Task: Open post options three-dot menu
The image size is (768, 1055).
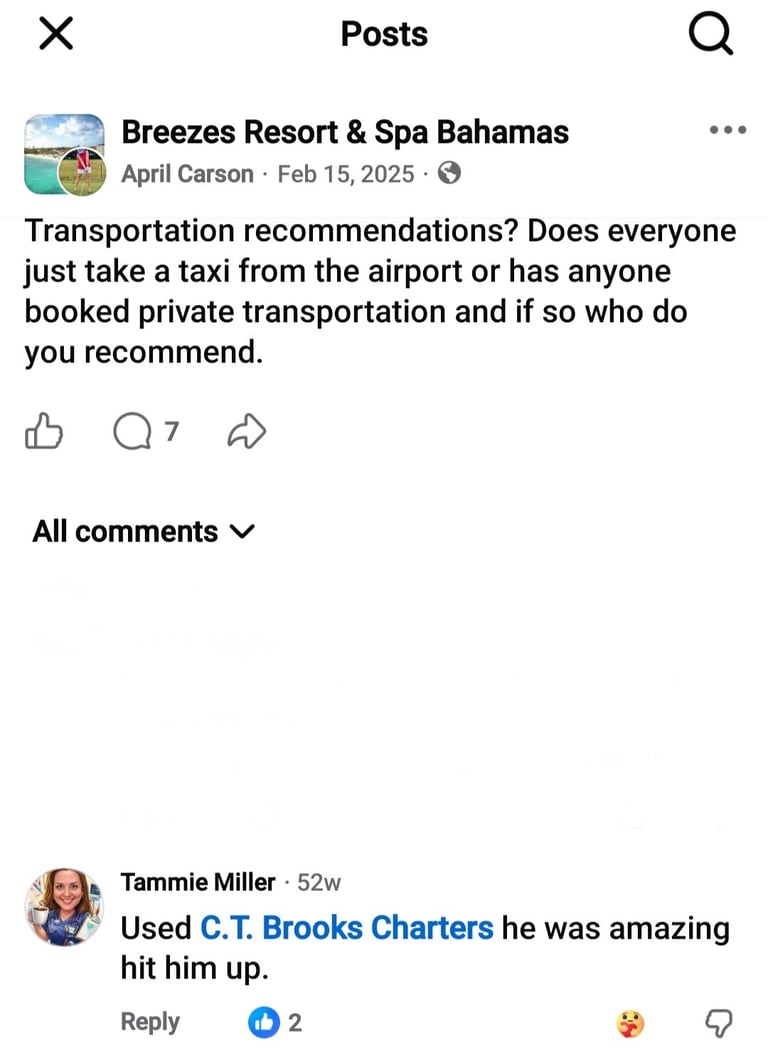Action: click(x=727, y=130)
